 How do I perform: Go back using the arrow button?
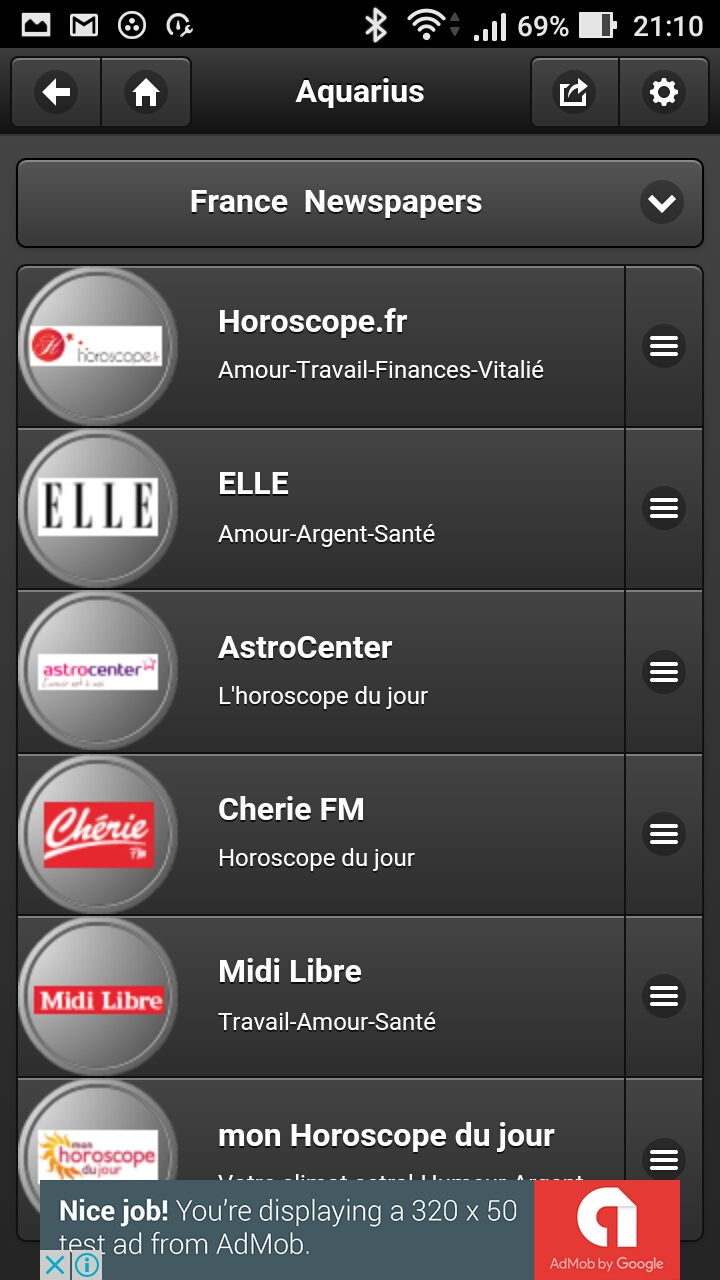(x=56, y=93)
